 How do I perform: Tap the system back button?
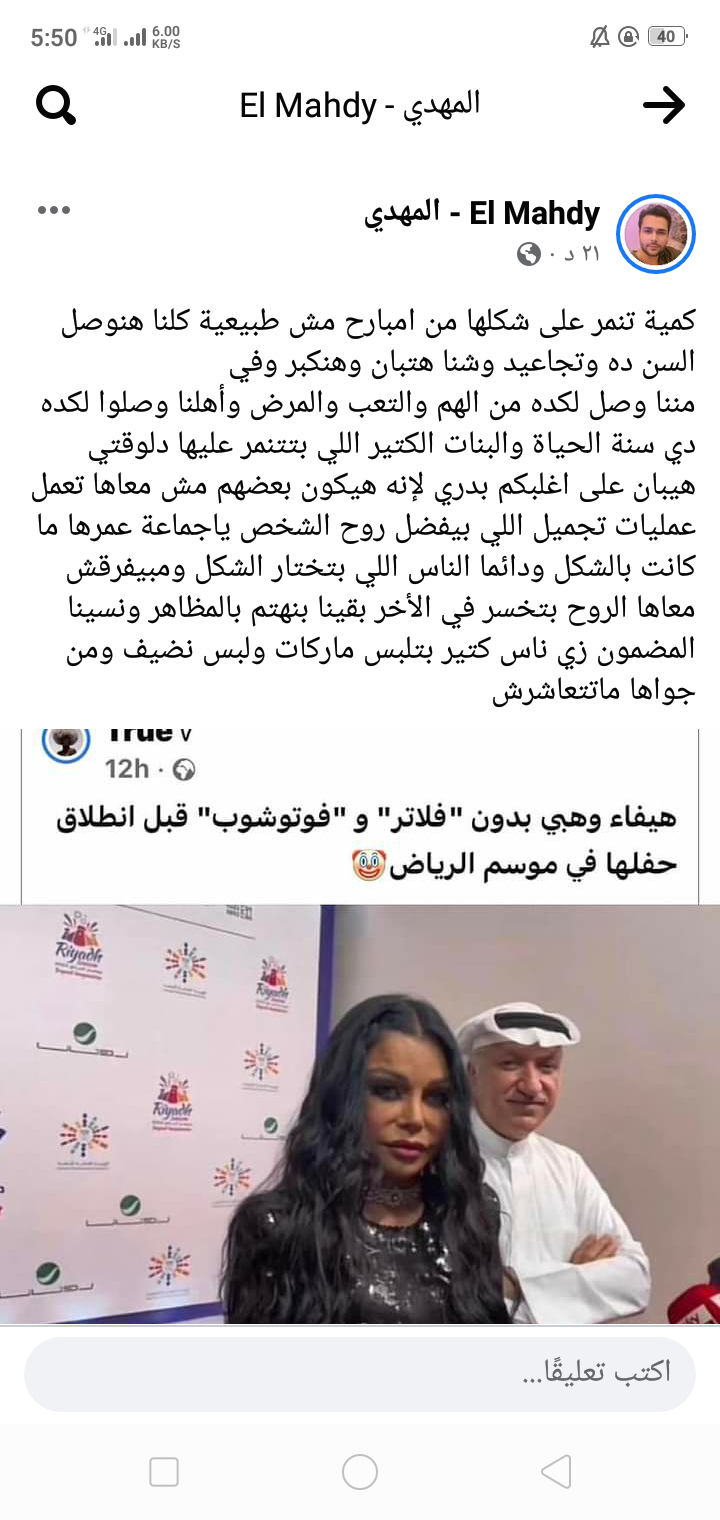tap(555, 1472)
